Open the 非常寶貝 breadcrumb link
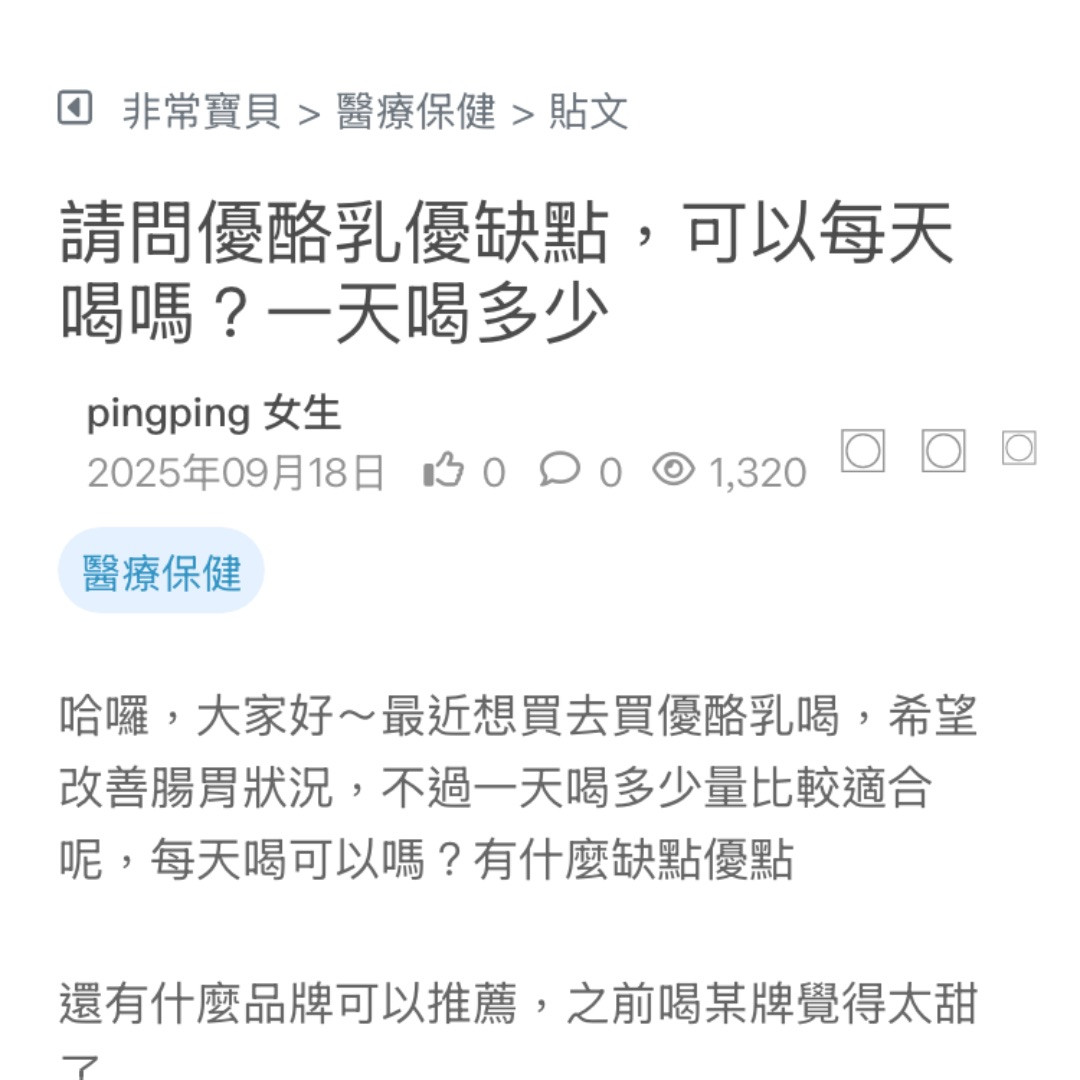This screenshot has width=1080, height=1080. pyautogui.click(x=202, y=111)
